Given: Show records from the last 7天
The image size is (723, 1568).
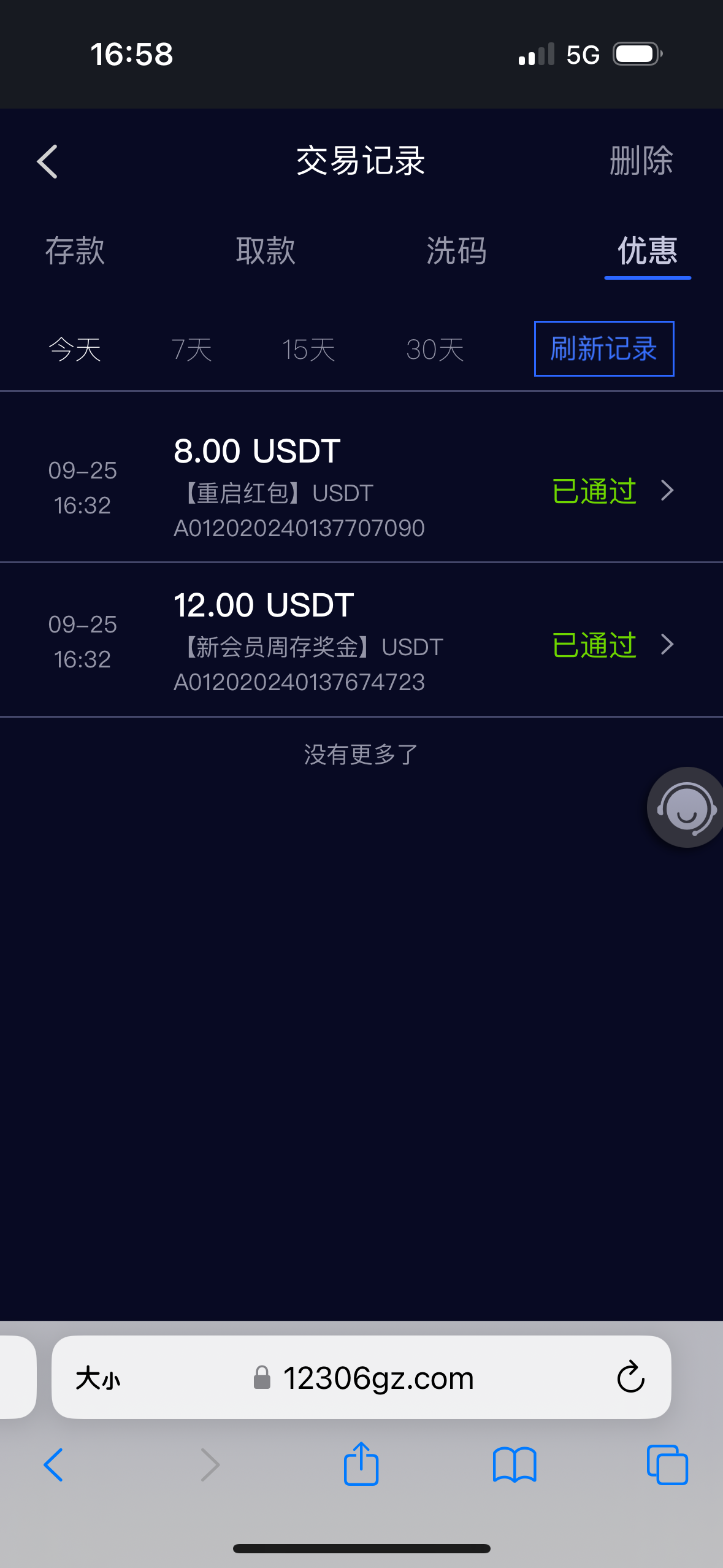Looking at the screenshot, I should coord(191,350).
